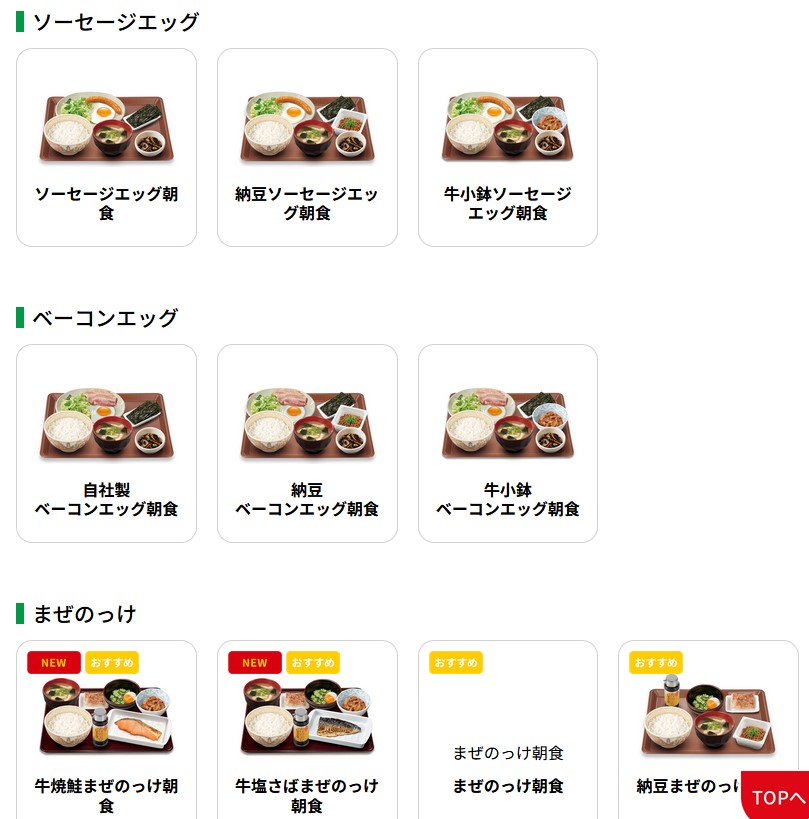Open the 牛焼鮭まぜのっけ朝食 card
Viewport: 809px width, 819px height.
tap(106, 730)
